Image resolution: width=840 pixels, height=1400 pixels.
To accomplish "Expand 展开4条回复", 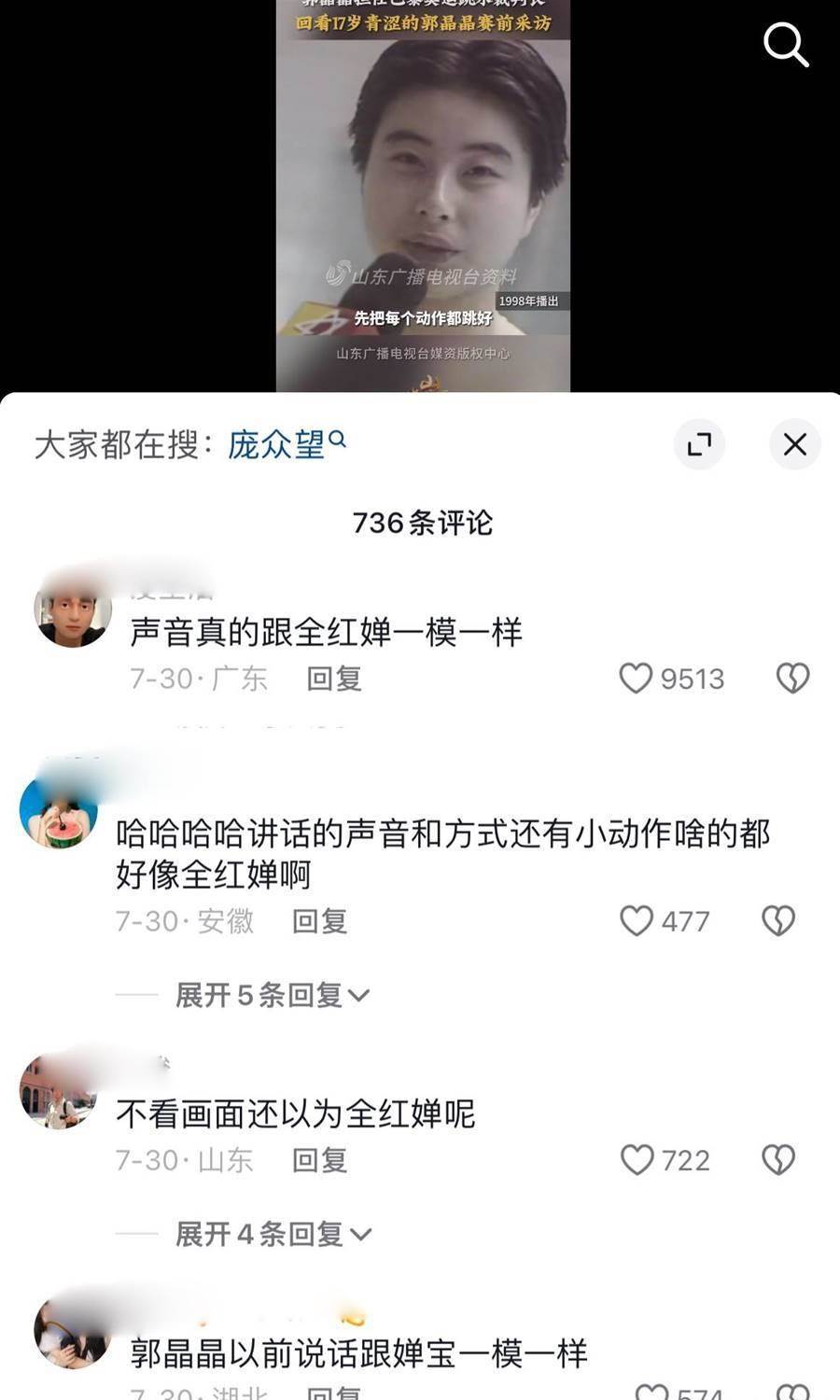I will (x=273, y=1234).
